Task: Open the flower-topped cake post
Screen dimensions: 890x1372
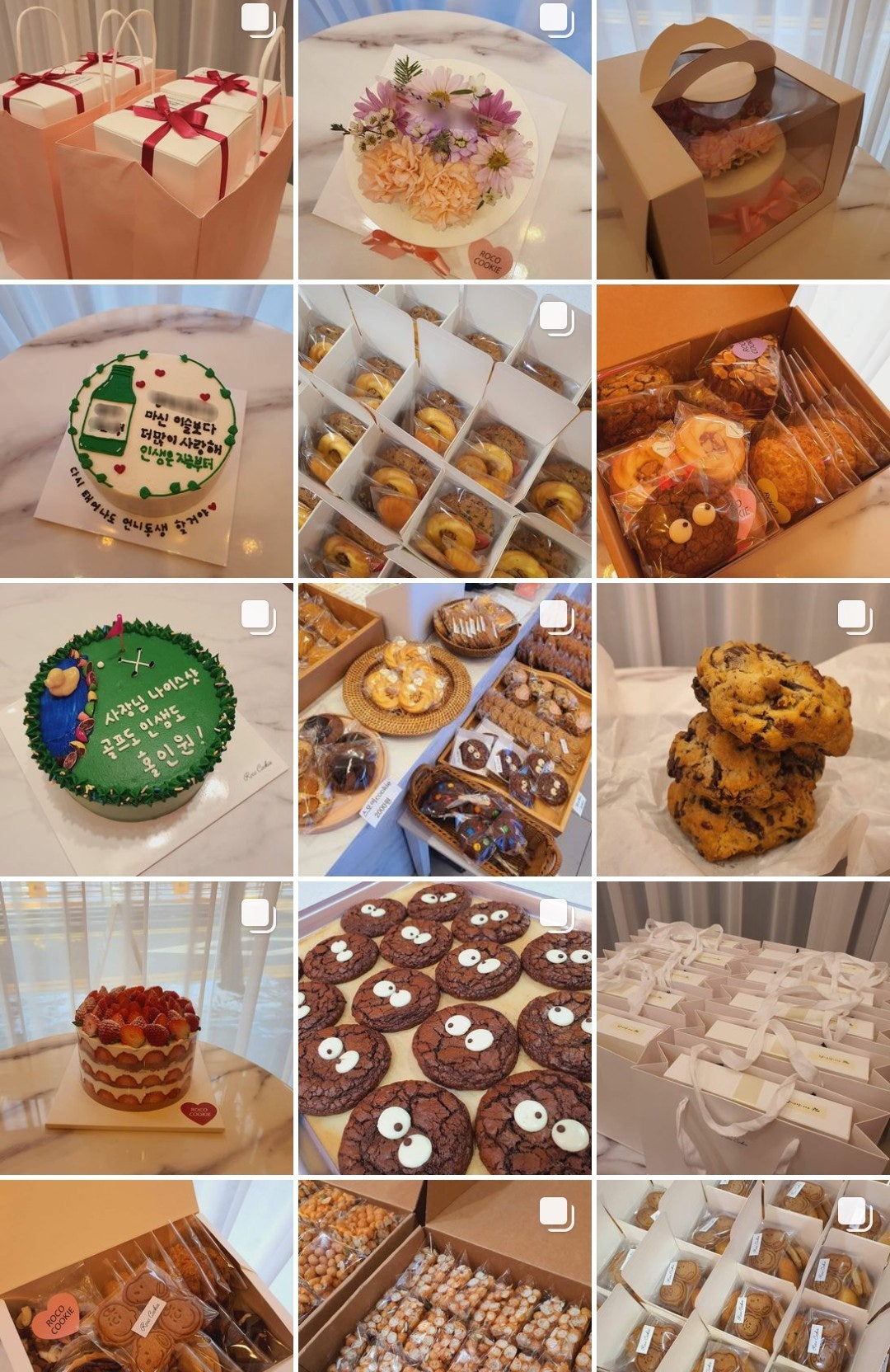Action: coord(444,139)
